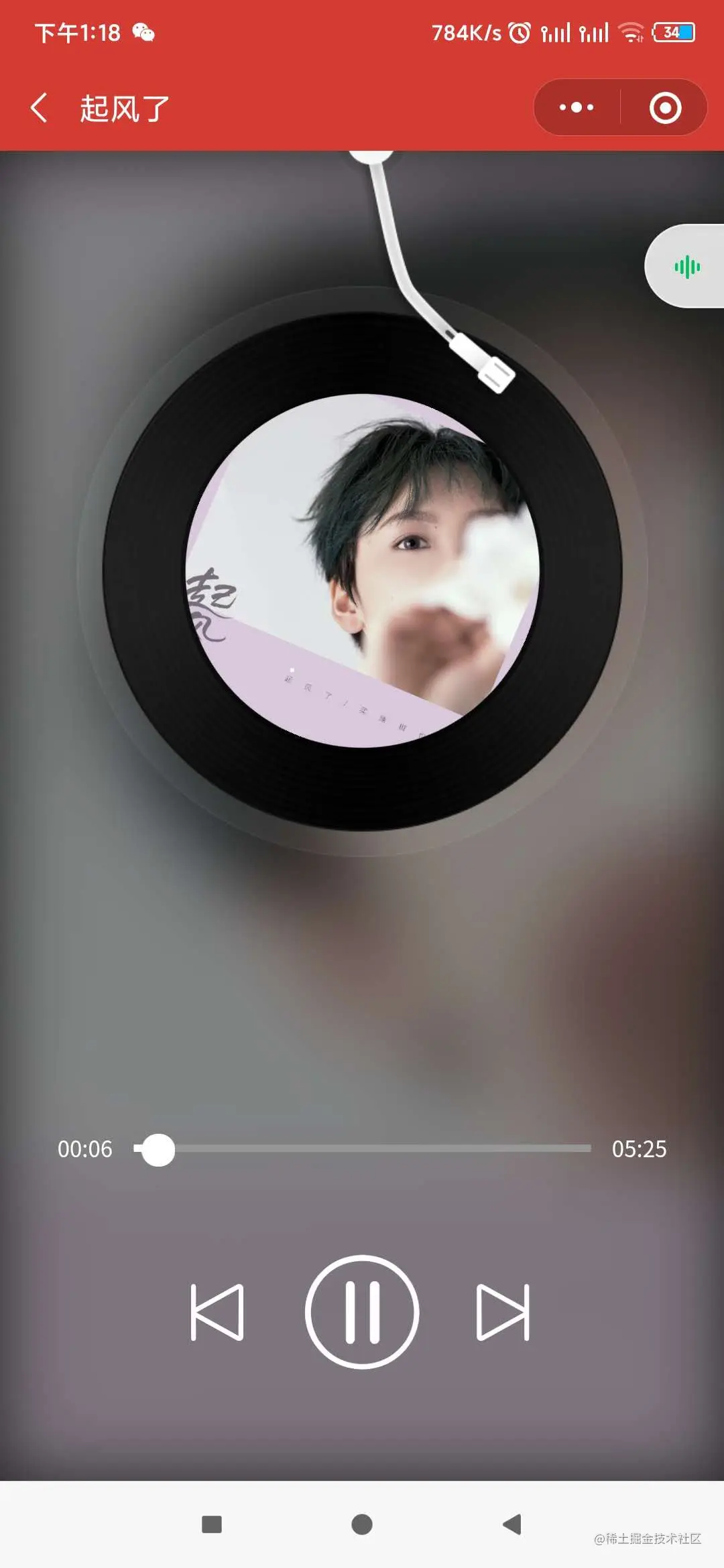Go back from the 起风了 player
Viewport: 724px width, 1568px height.
pyautogui.click(x=39, y=108)
